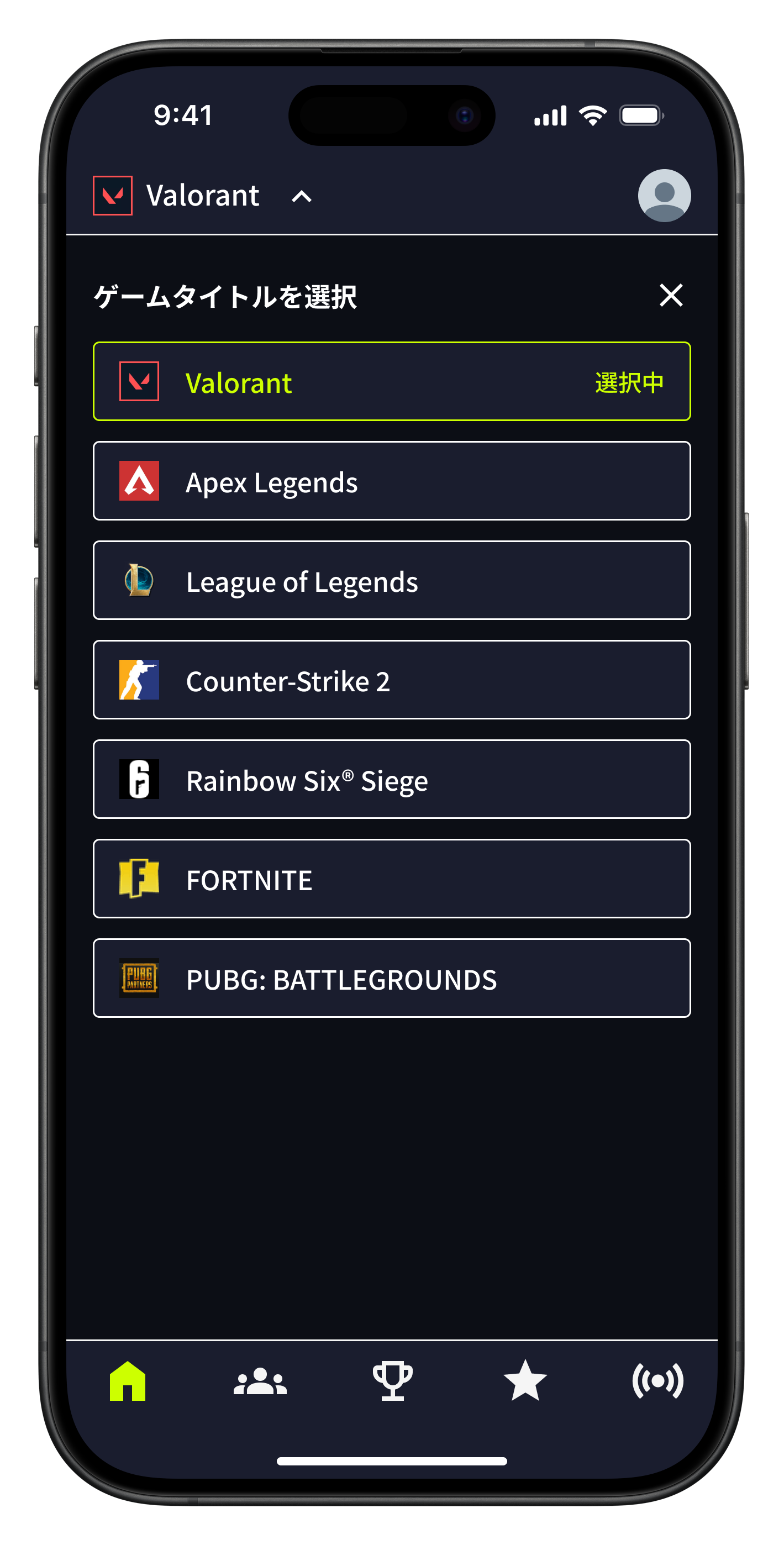The image size is (784, 1545).
Task: Choose Apex Legends as the game title
Action: (x=391, y=481)
